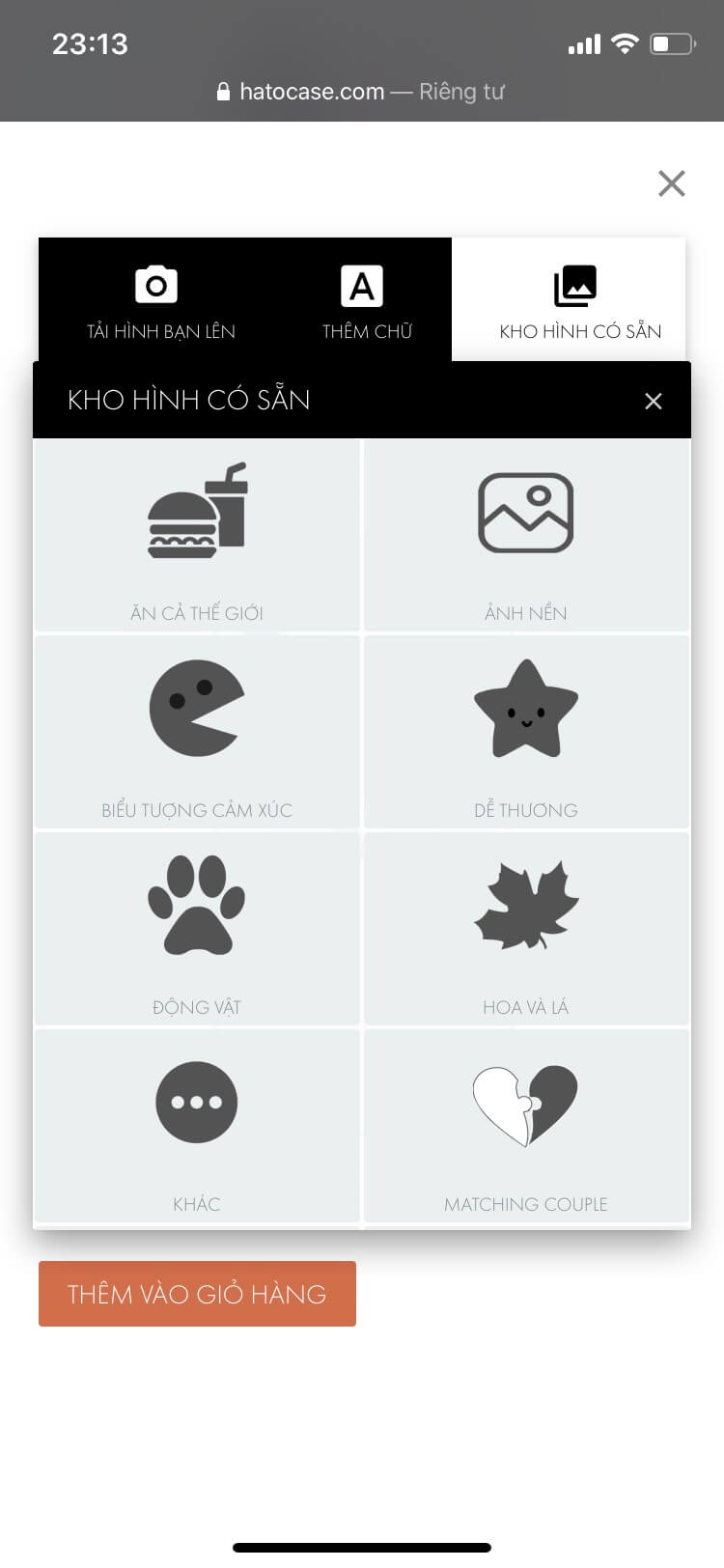
Task: Open the Dễ Thương star category
Action: 526,733
